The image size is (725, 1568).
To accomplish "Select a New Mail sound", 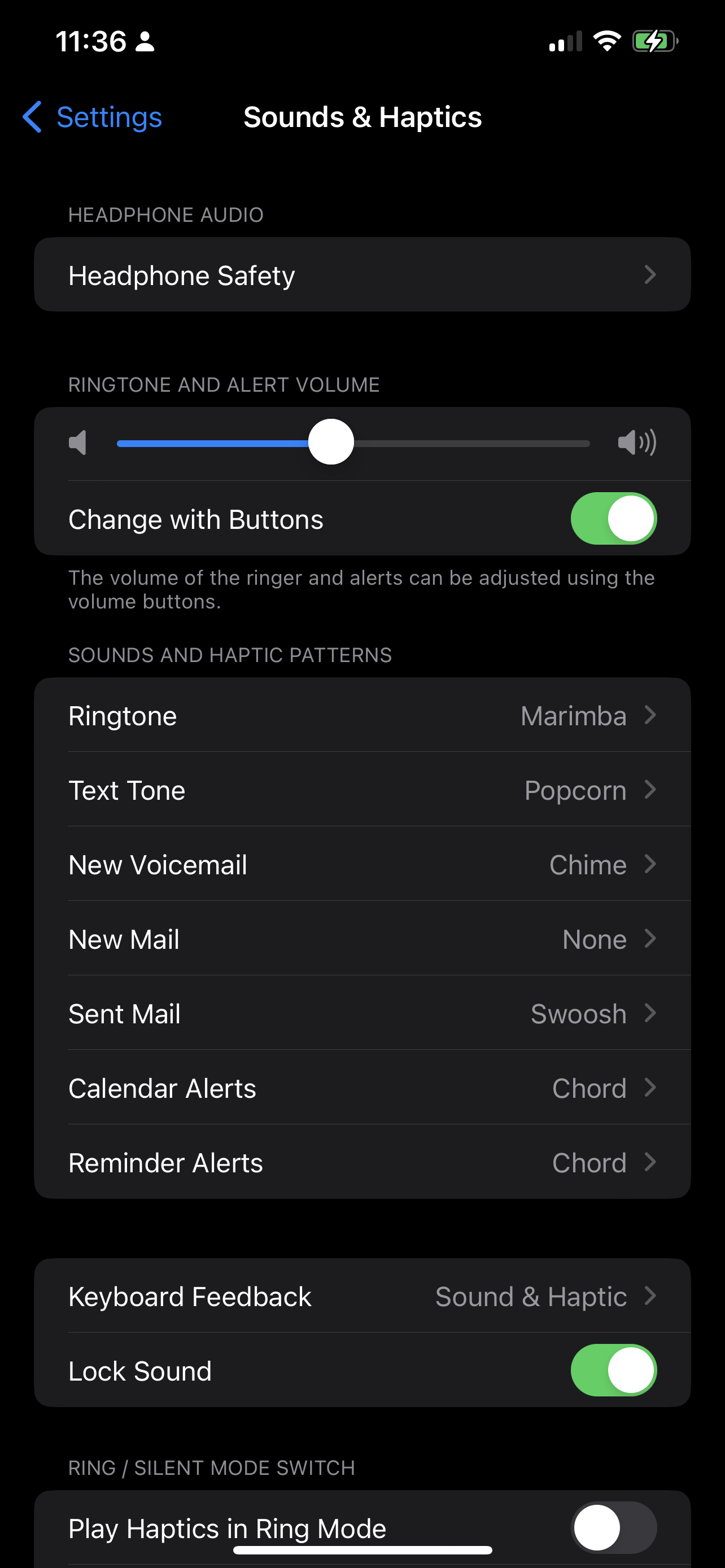I will (x=362, y=939).
